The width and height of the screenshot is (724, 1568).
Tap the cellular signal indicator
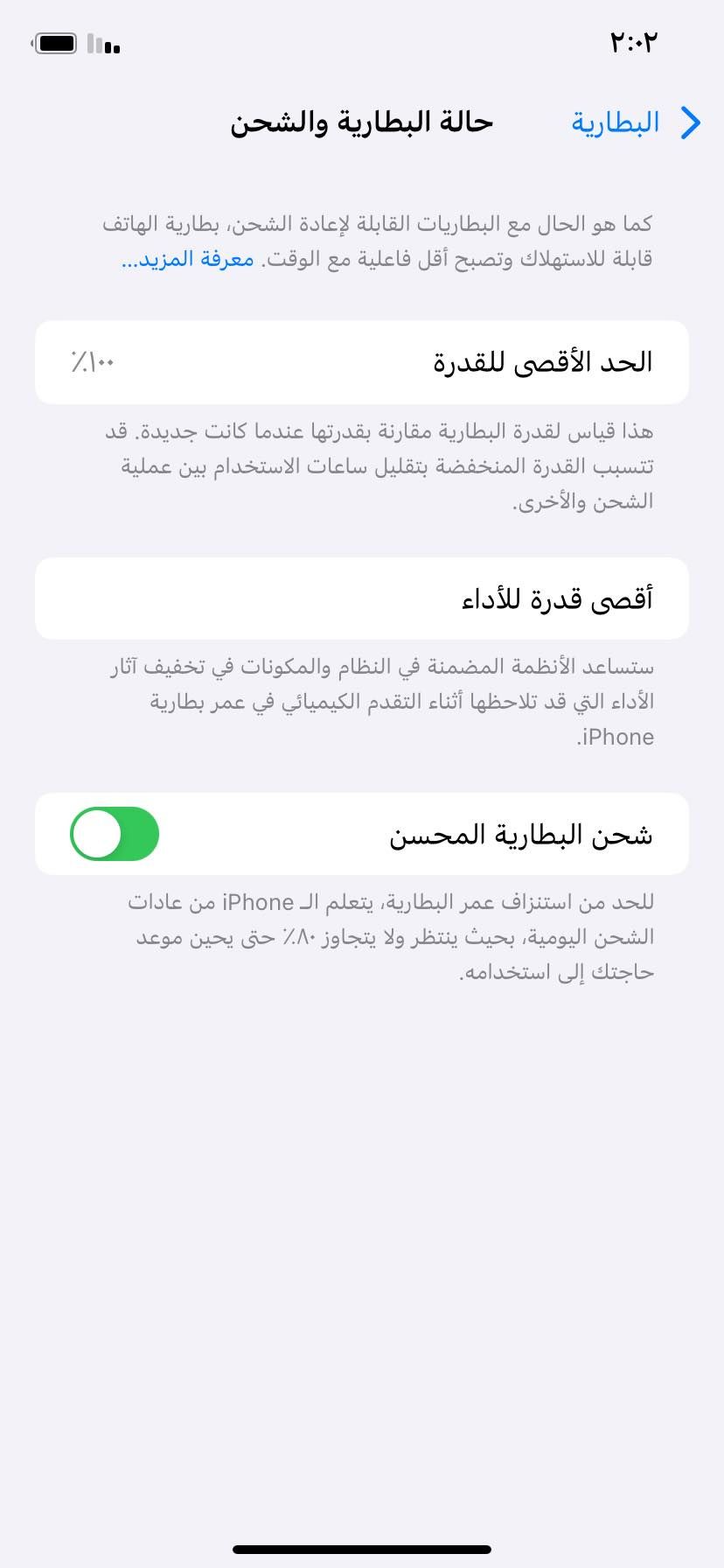103,42
